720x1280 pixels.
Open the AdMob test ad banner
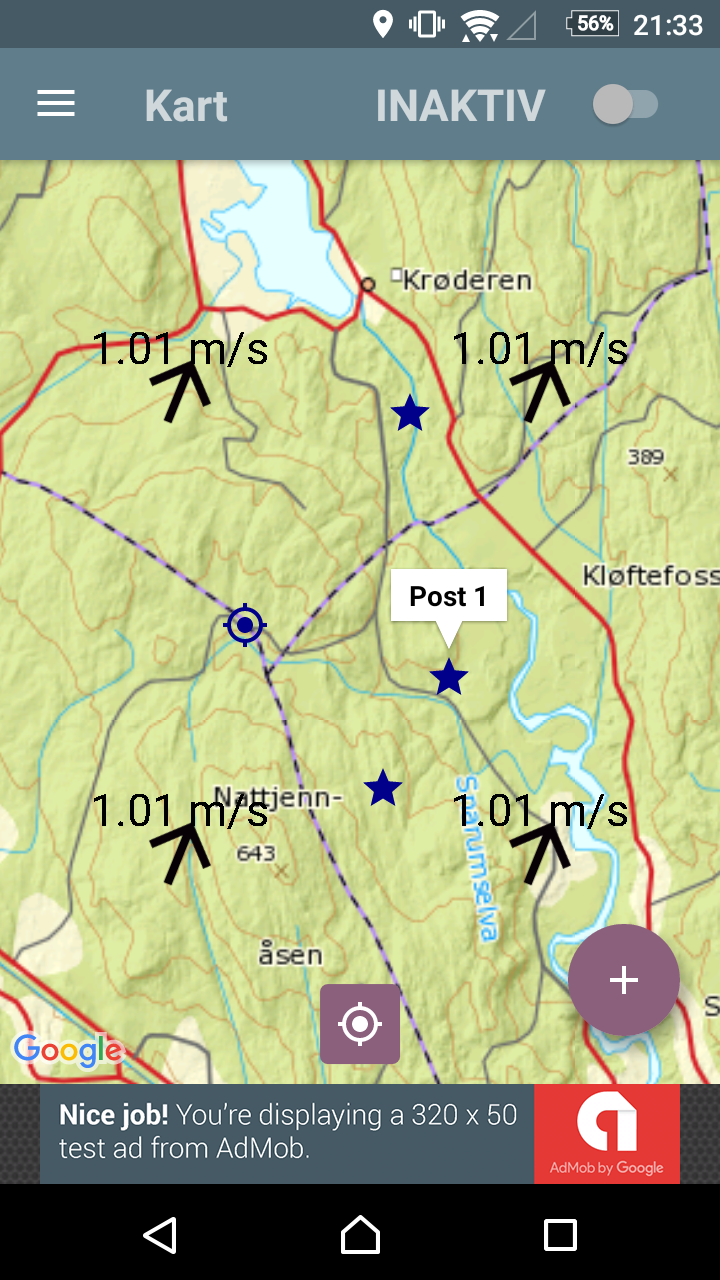tap(360, 1134)
